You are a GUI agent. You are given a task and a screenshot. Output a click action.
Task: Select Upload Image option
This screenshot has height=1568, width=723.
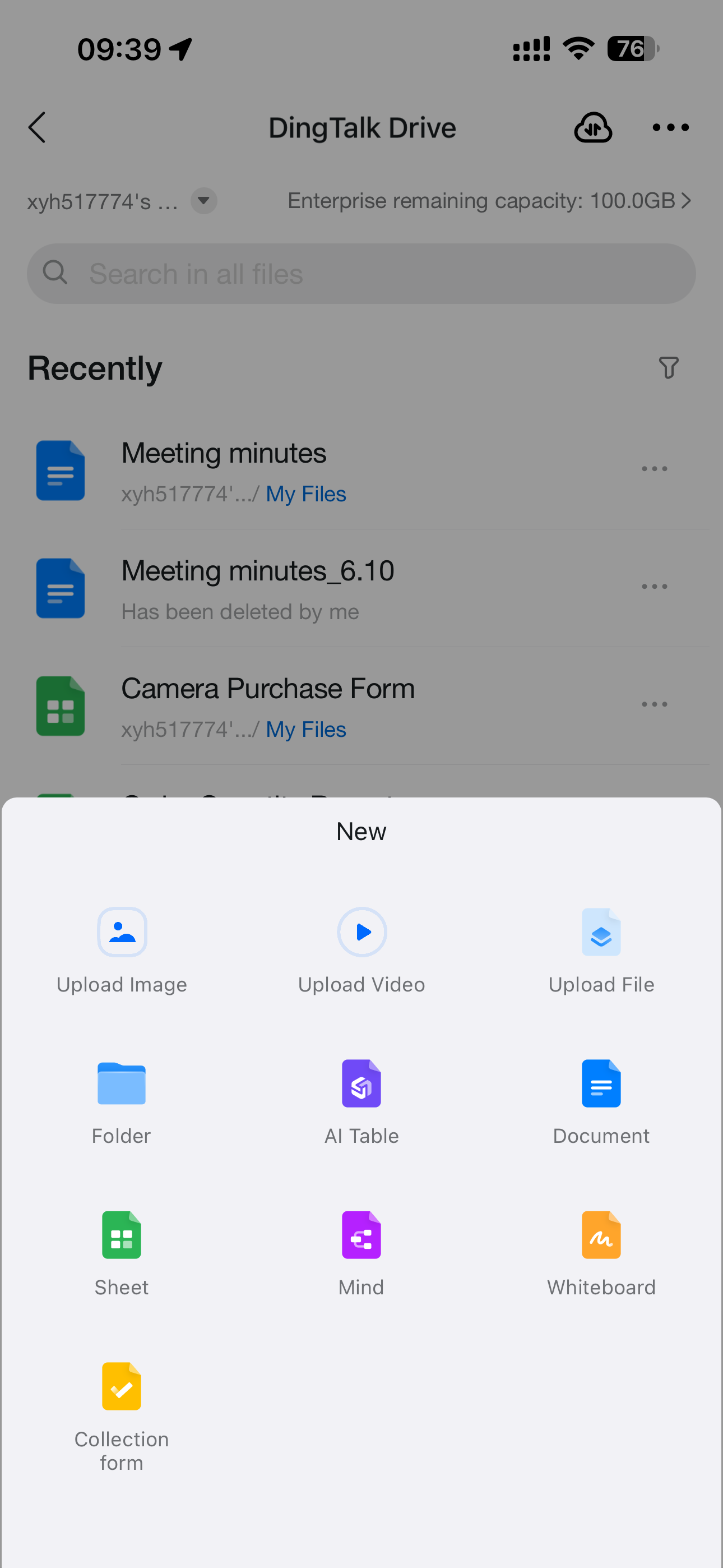pyautogui.click(x=122, y=950)
